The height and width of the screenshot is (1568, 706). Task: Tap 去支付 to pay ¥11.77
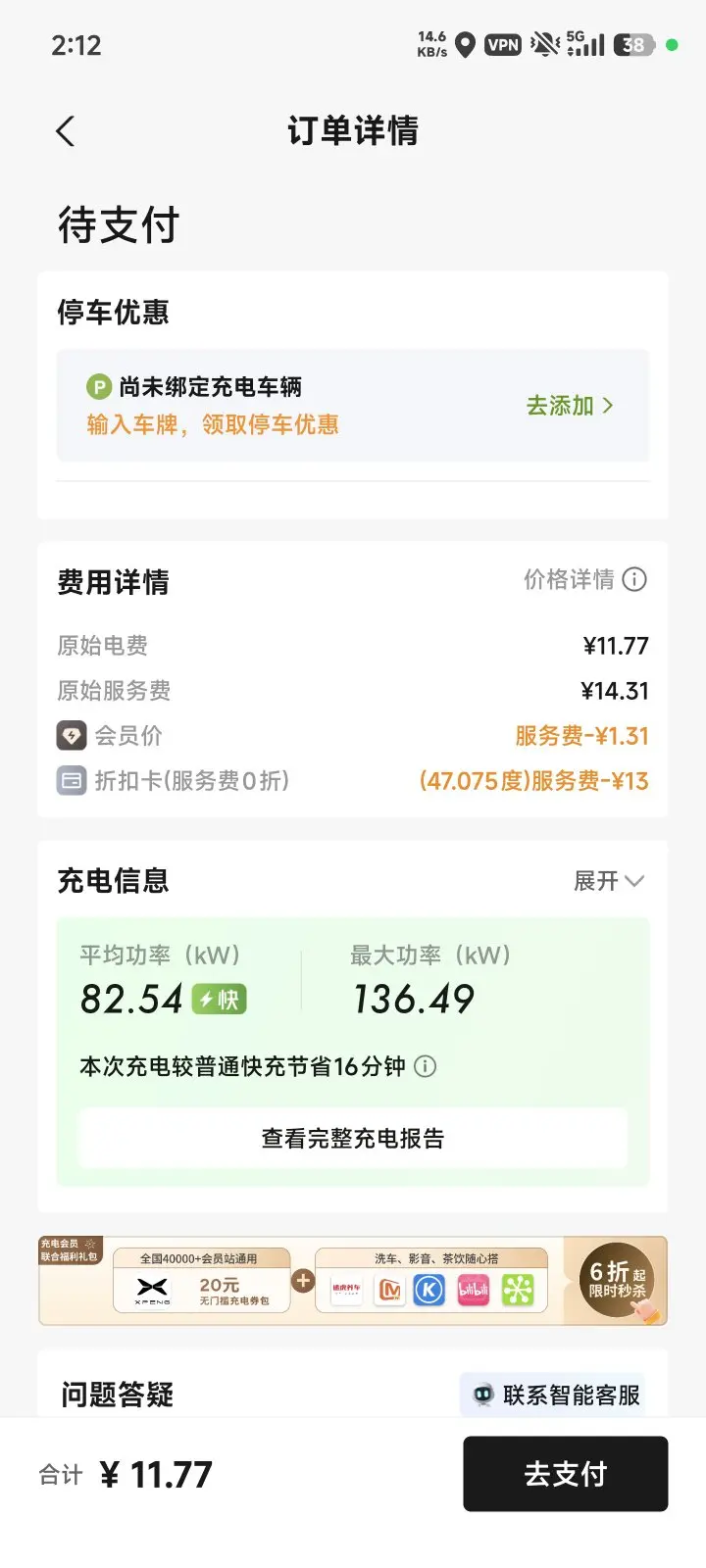coord(566,1474)
